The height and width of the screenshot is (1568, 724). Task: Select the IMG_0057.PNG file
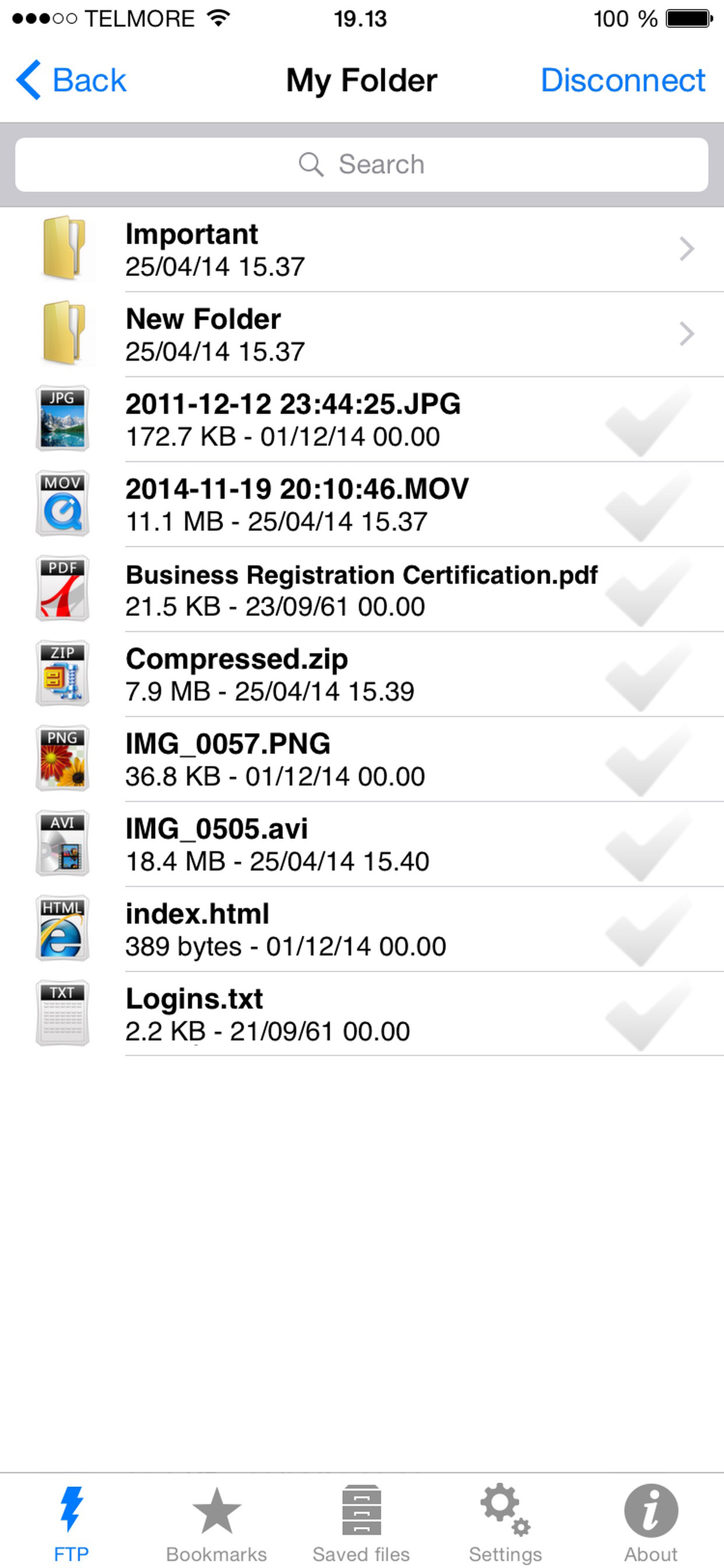(361, 759)
